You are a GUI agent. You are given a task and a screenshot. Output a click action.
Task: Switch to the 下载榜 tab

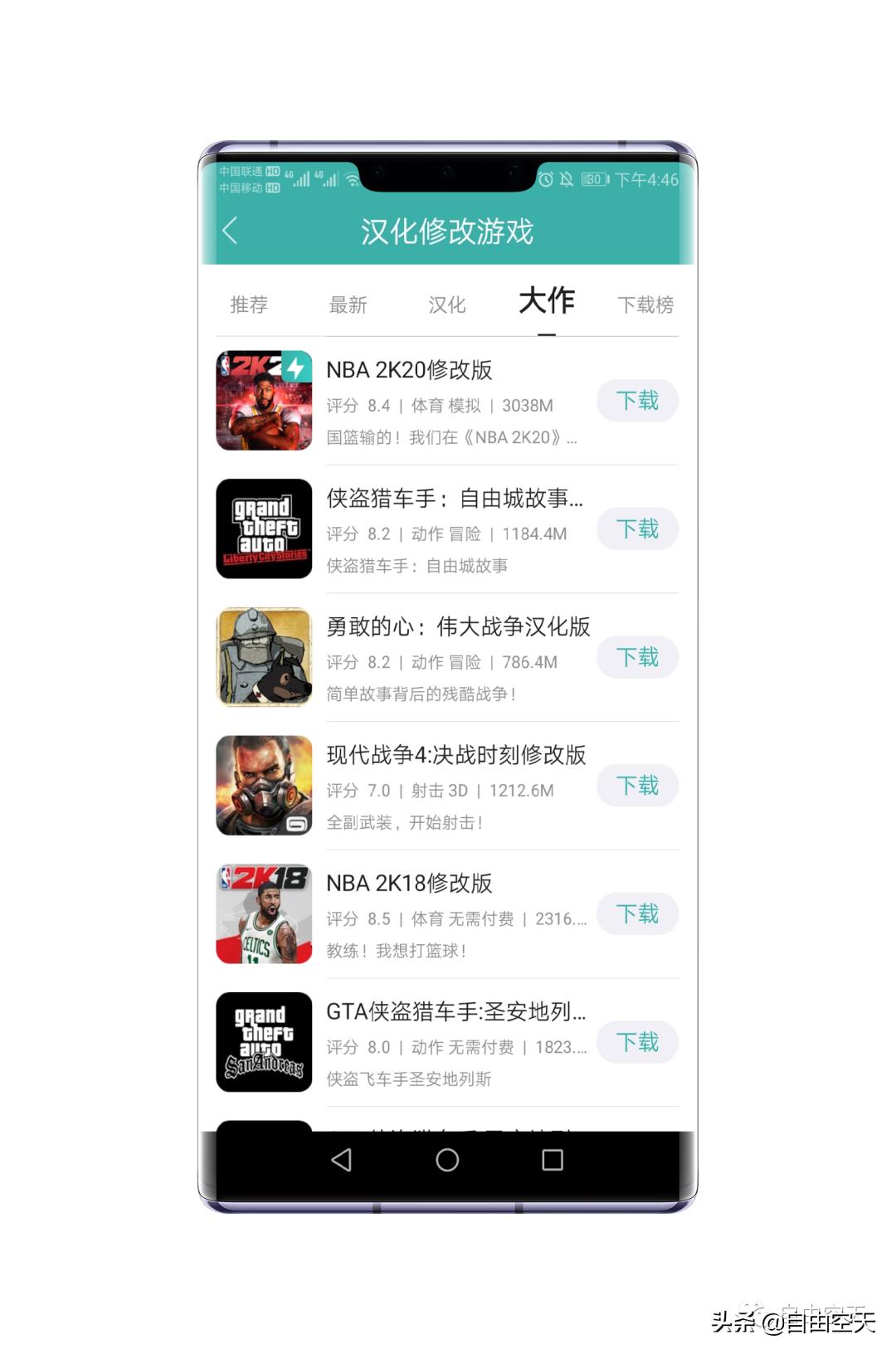[x=645, y=305]
